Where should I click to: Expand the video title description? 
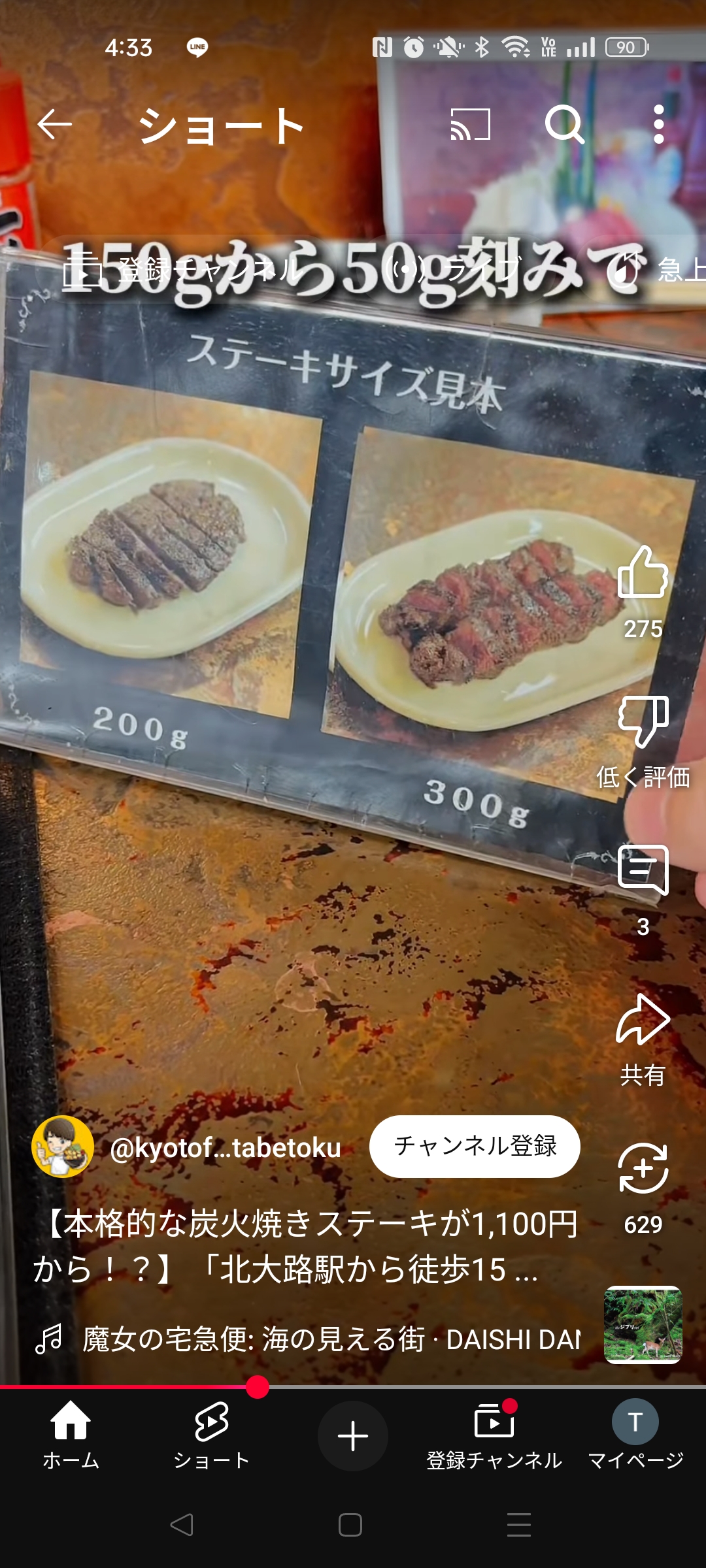[306, 1247]
